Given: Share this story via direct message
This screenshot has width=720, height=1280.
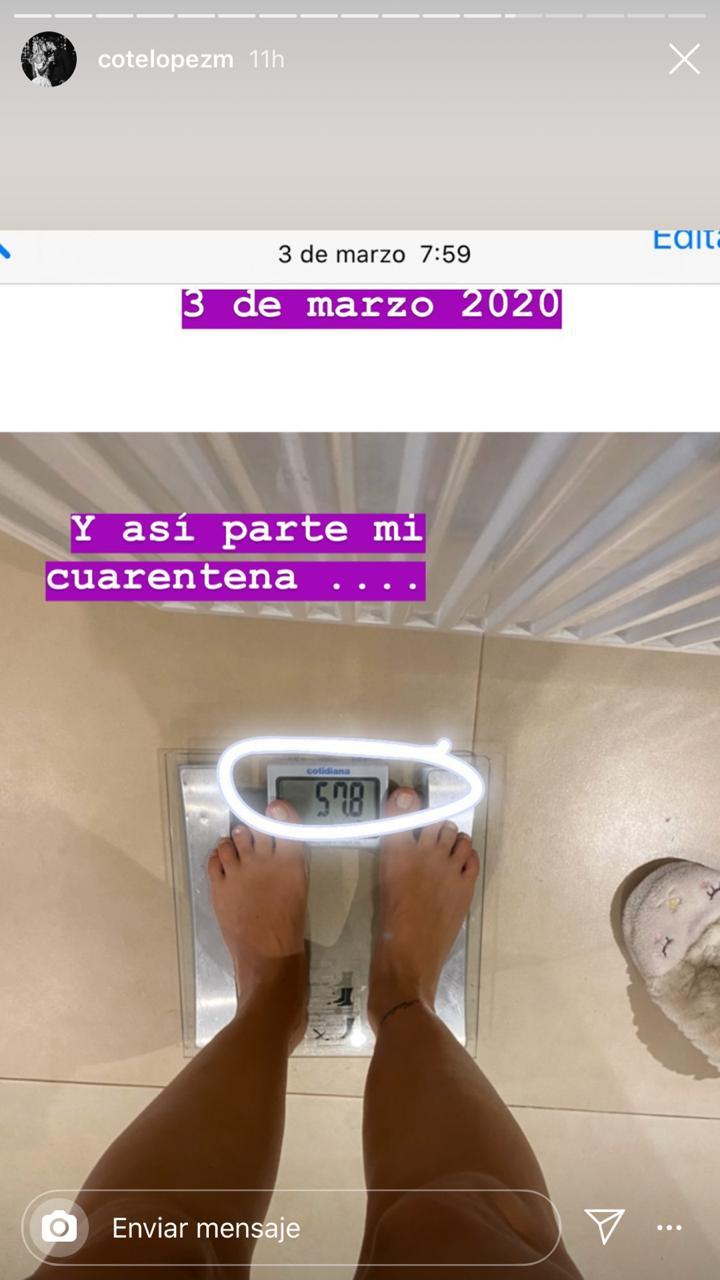Looking at the screenshot, I should click(604, 1226).
